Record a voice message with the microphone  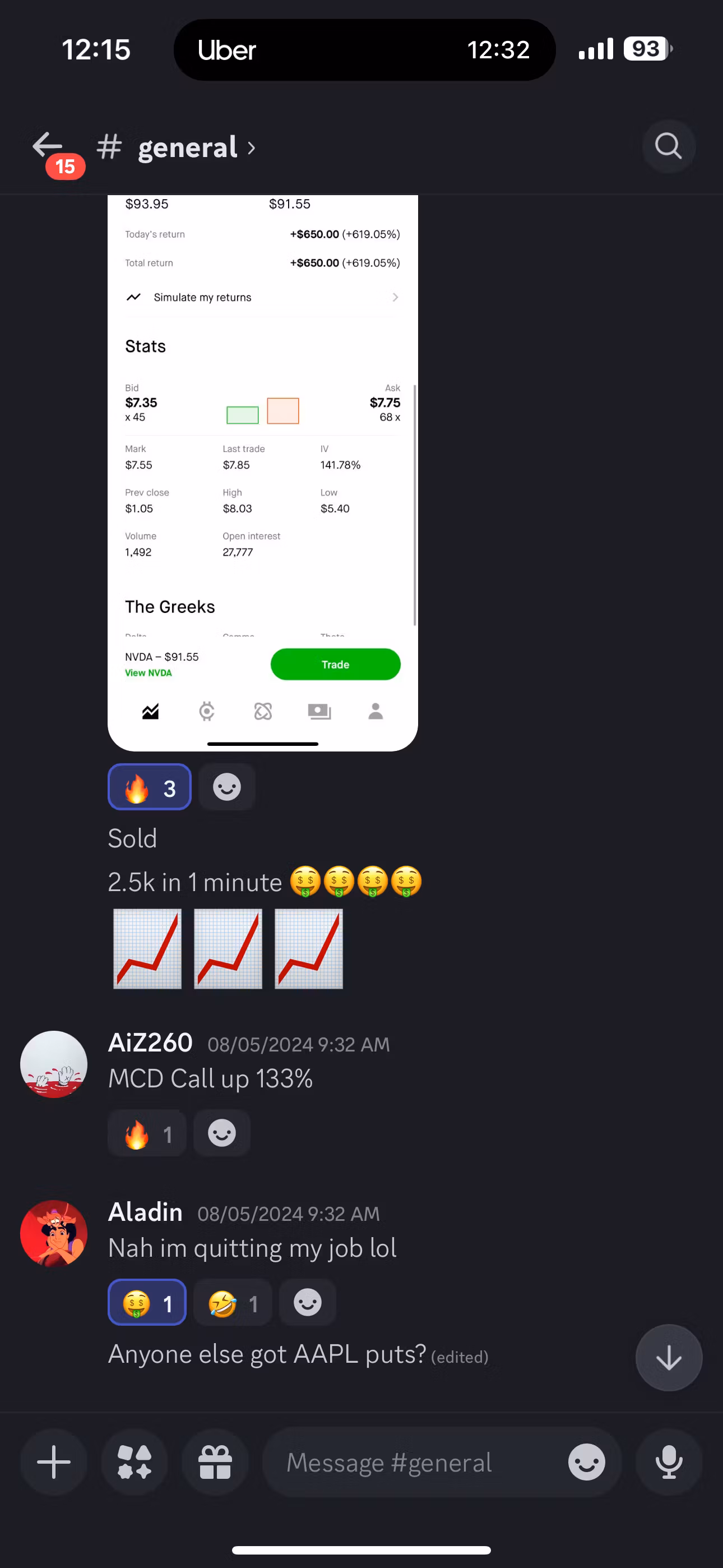[x=668, y=1462]
